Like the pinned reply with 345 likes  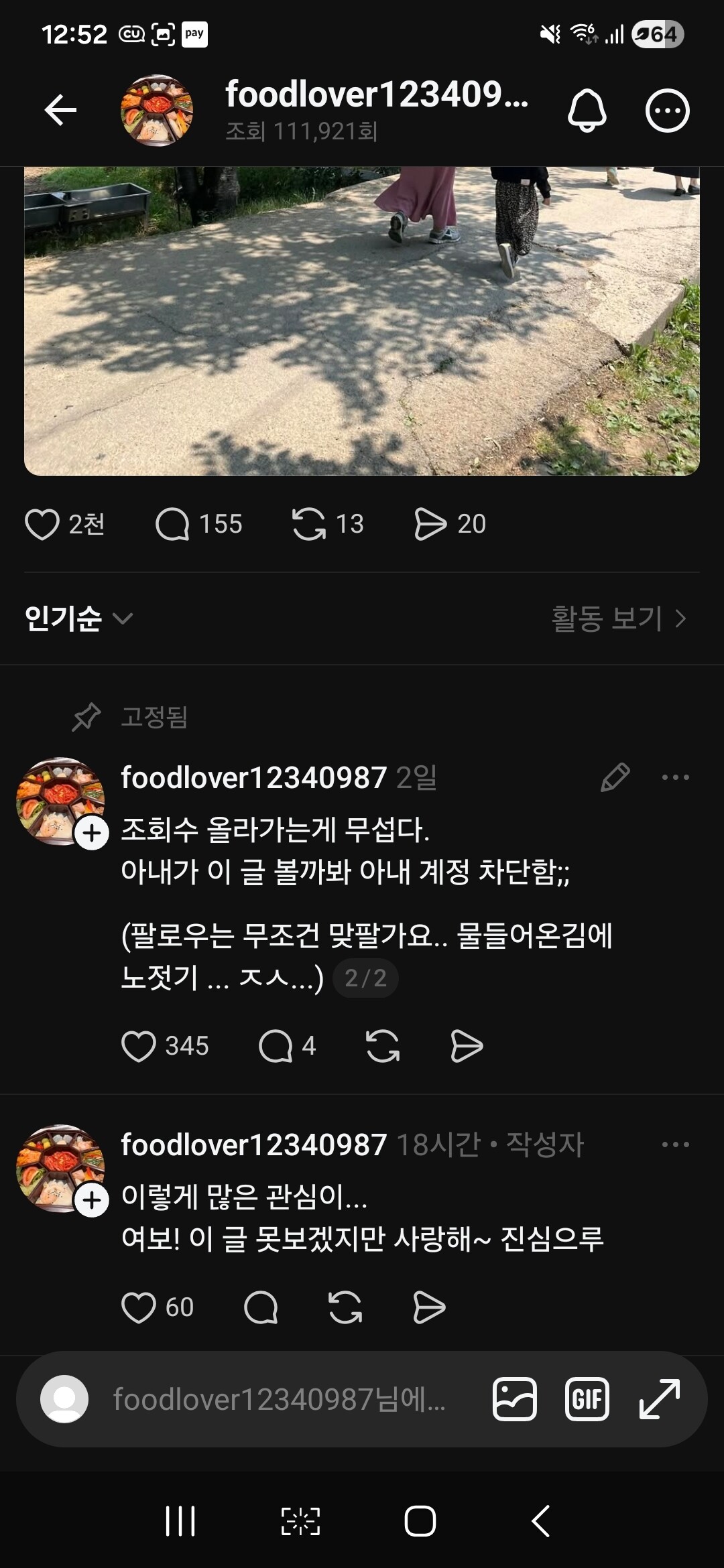click(x=139, y=1046)
